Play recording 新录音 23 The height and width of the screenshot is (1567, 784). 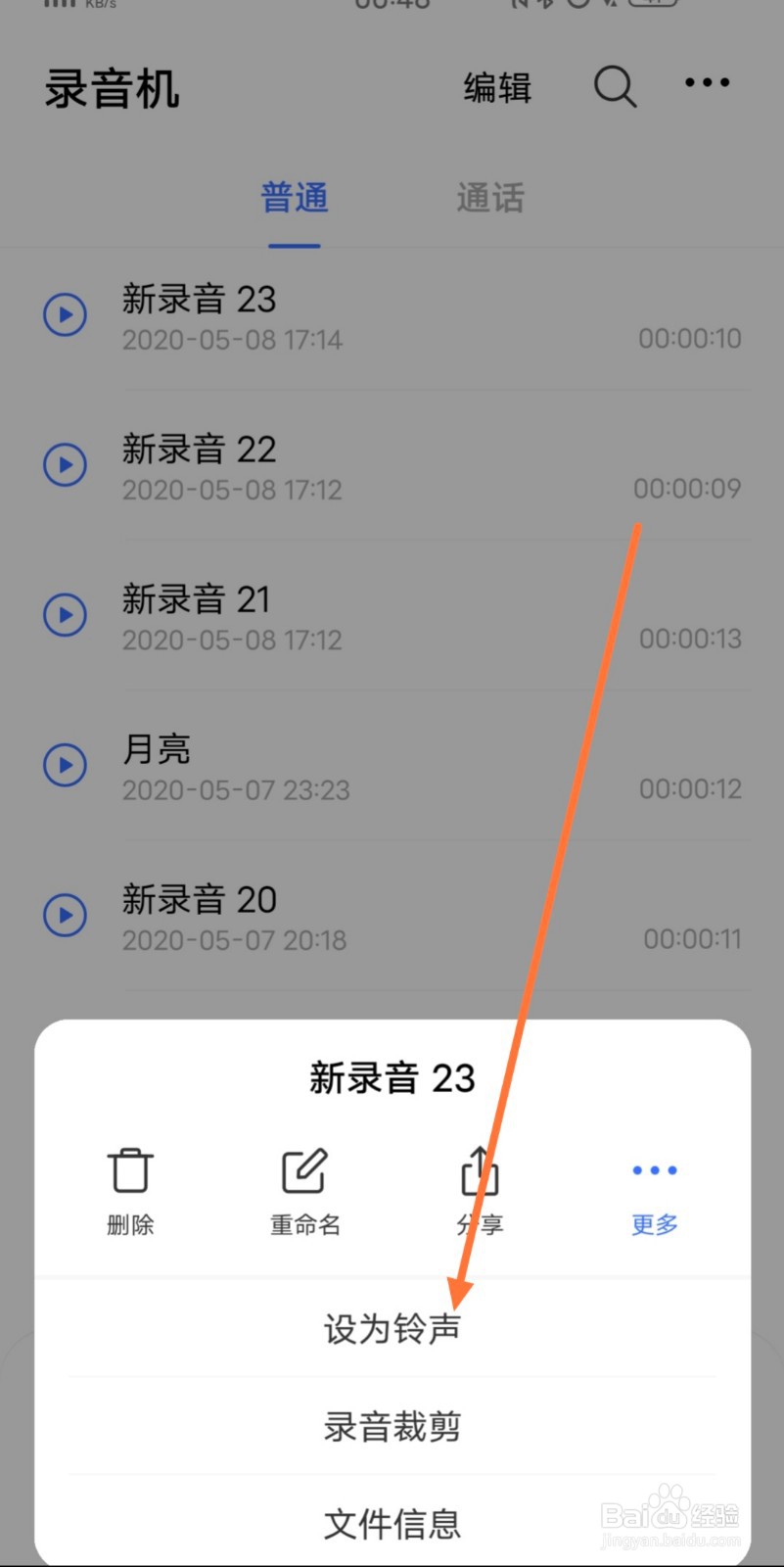click(x=66, y=315)
